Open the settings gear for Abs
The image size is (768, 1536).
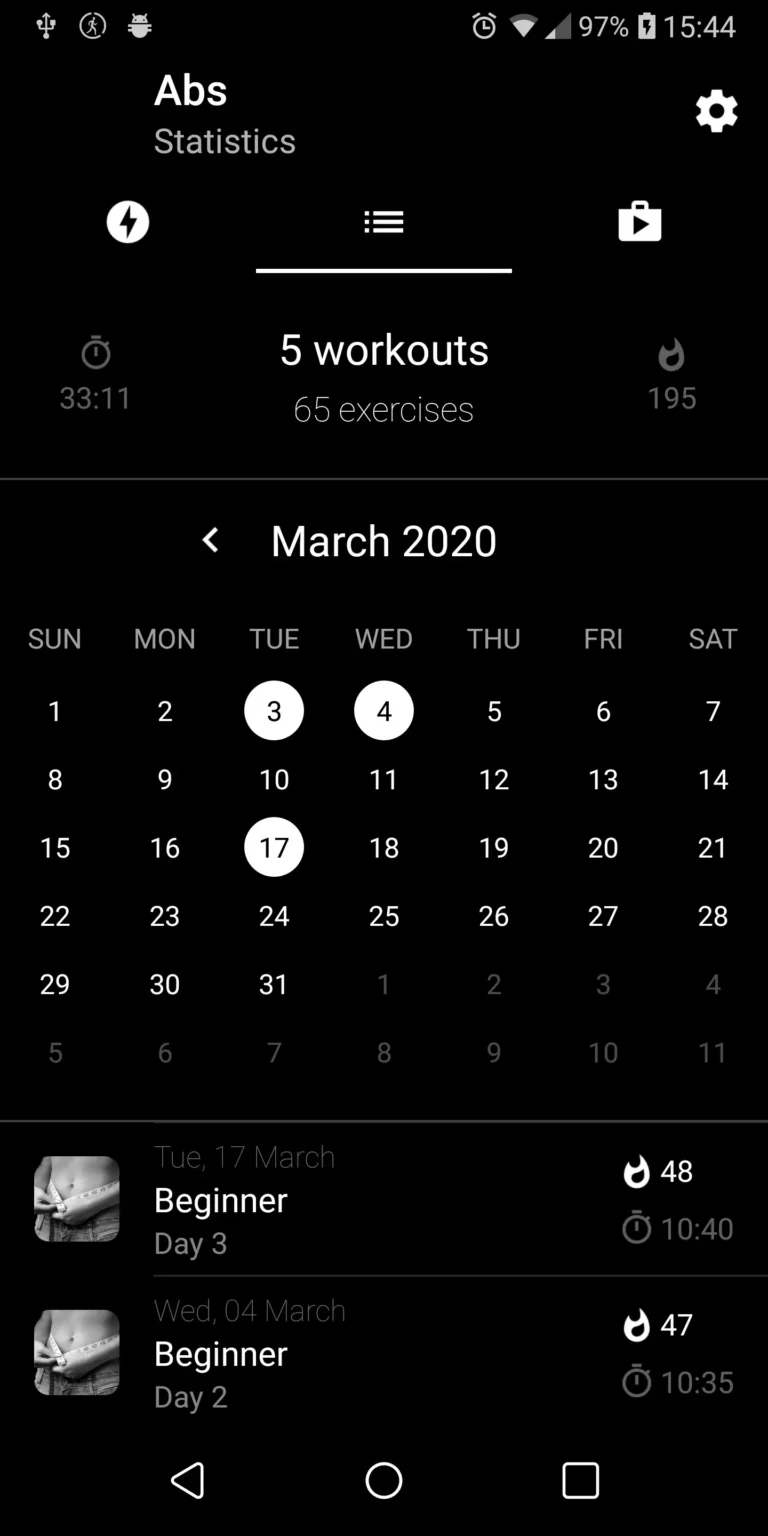tap(716, 111)
